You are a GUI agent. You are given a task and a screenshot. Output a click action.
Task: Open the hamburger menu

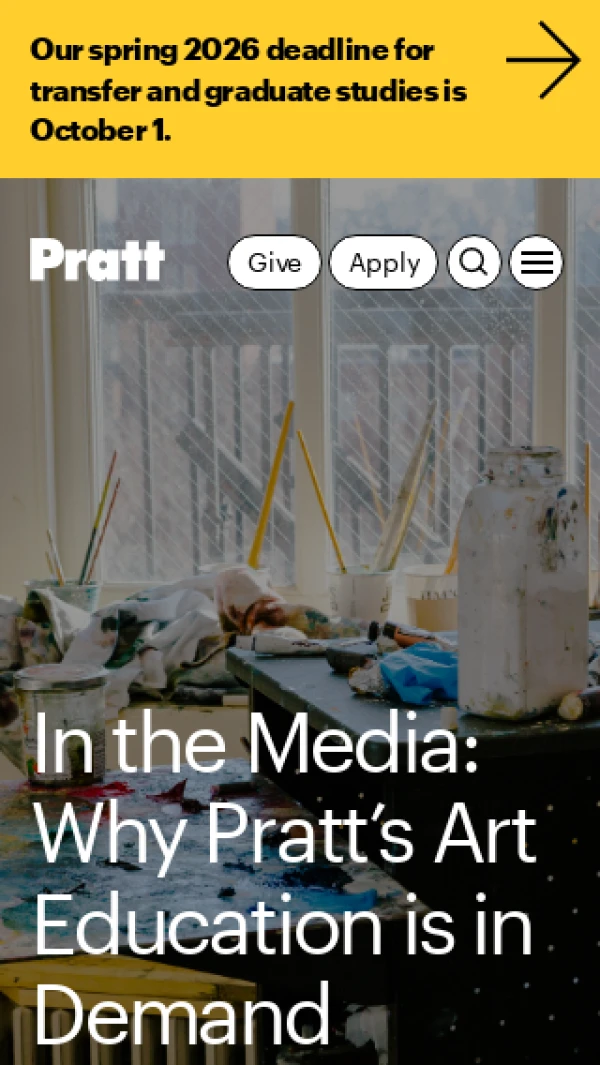tap(536, 263)
